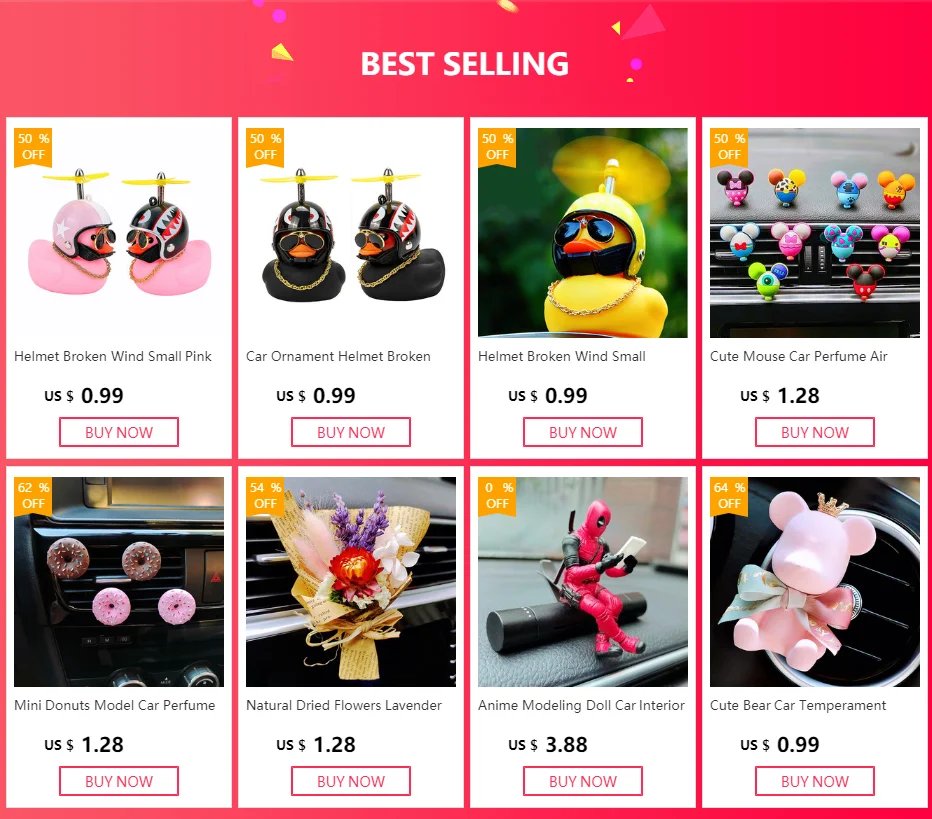Buy the Car Ornament Helmet Broken item now
The height and width of the screenshot is (819, 932).
coord(351,432)
